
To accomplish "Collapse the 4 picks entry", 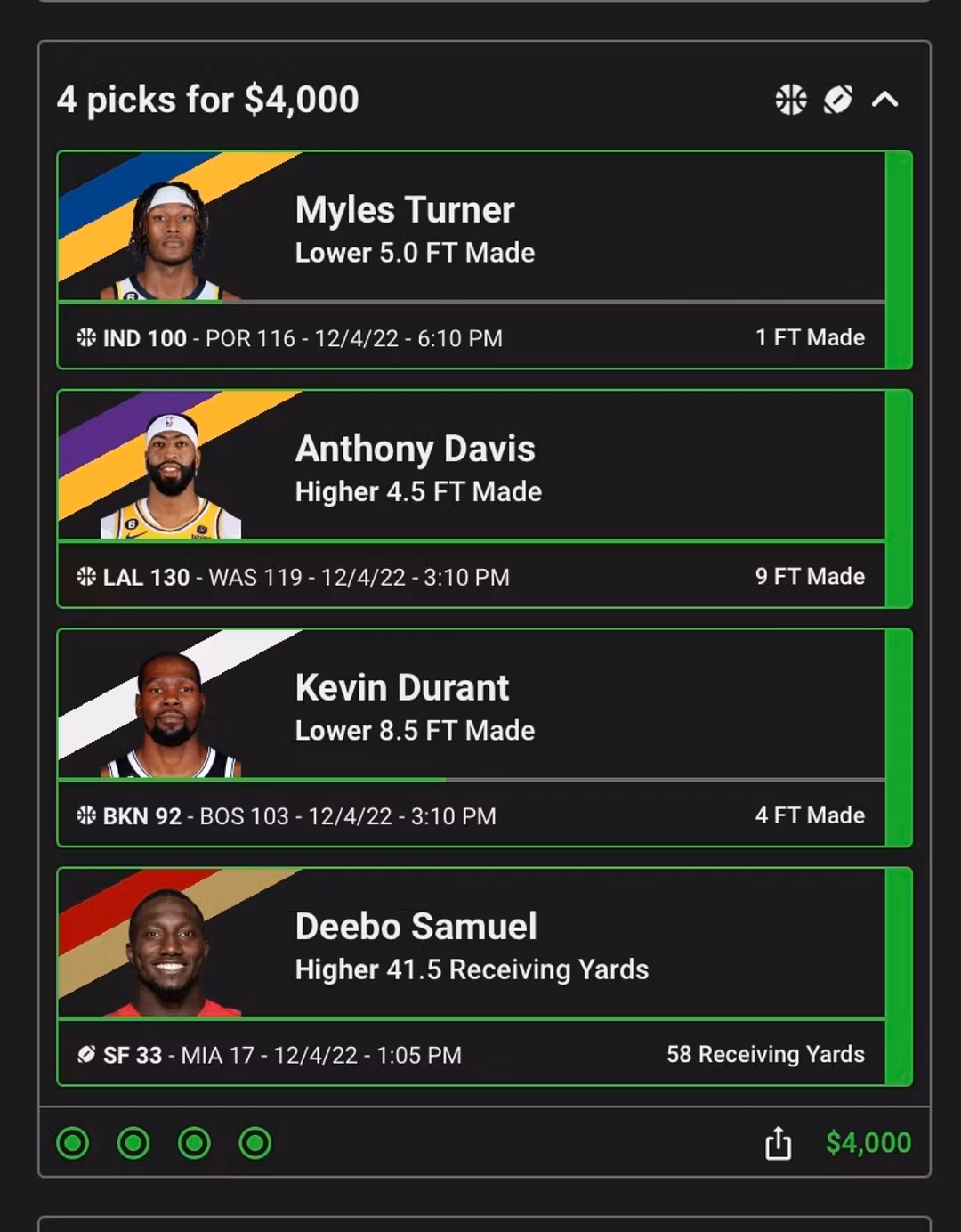I will 884,100.
